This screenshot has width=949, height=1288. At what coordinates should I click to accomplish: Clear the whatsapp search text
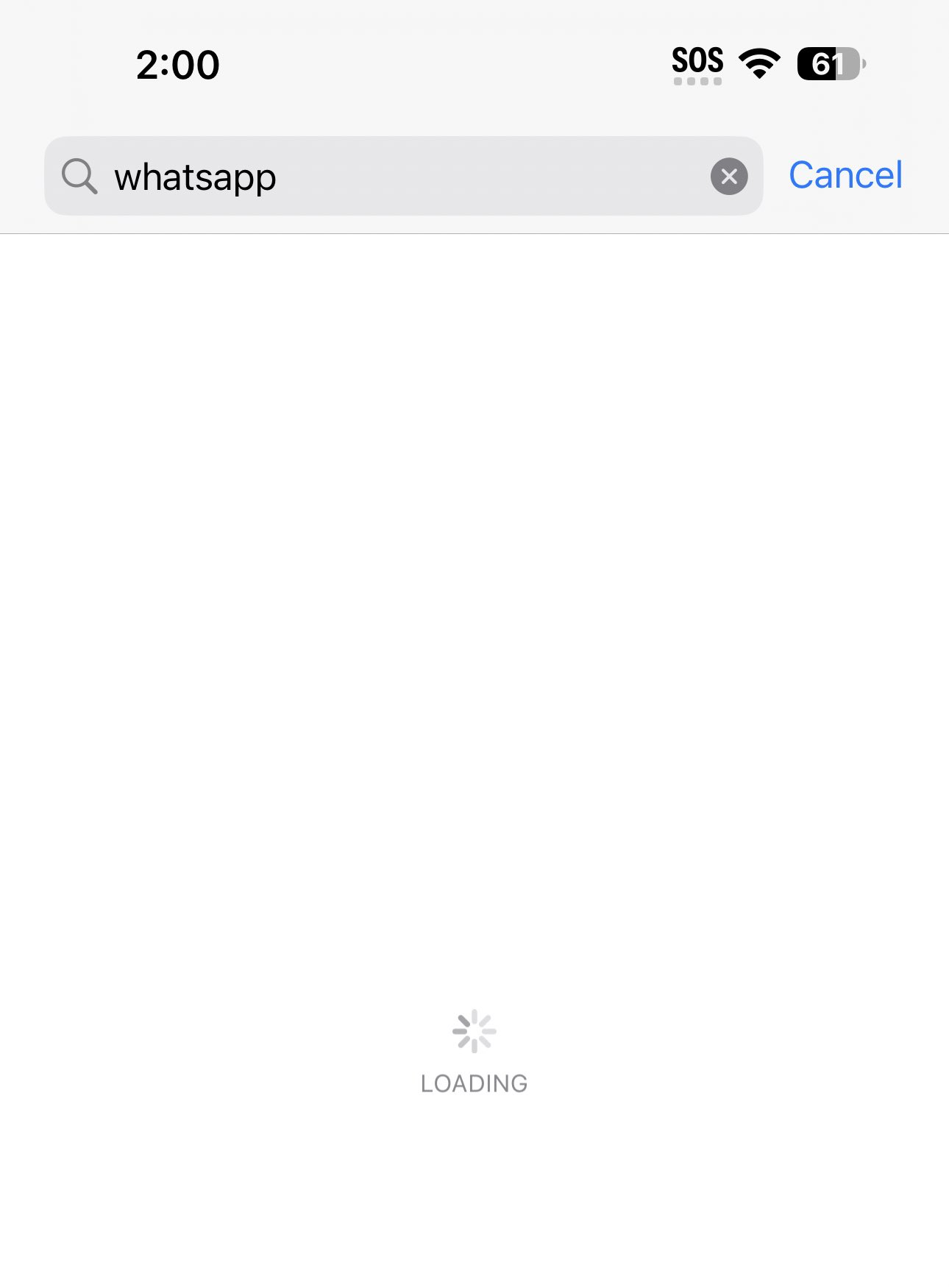728,176
